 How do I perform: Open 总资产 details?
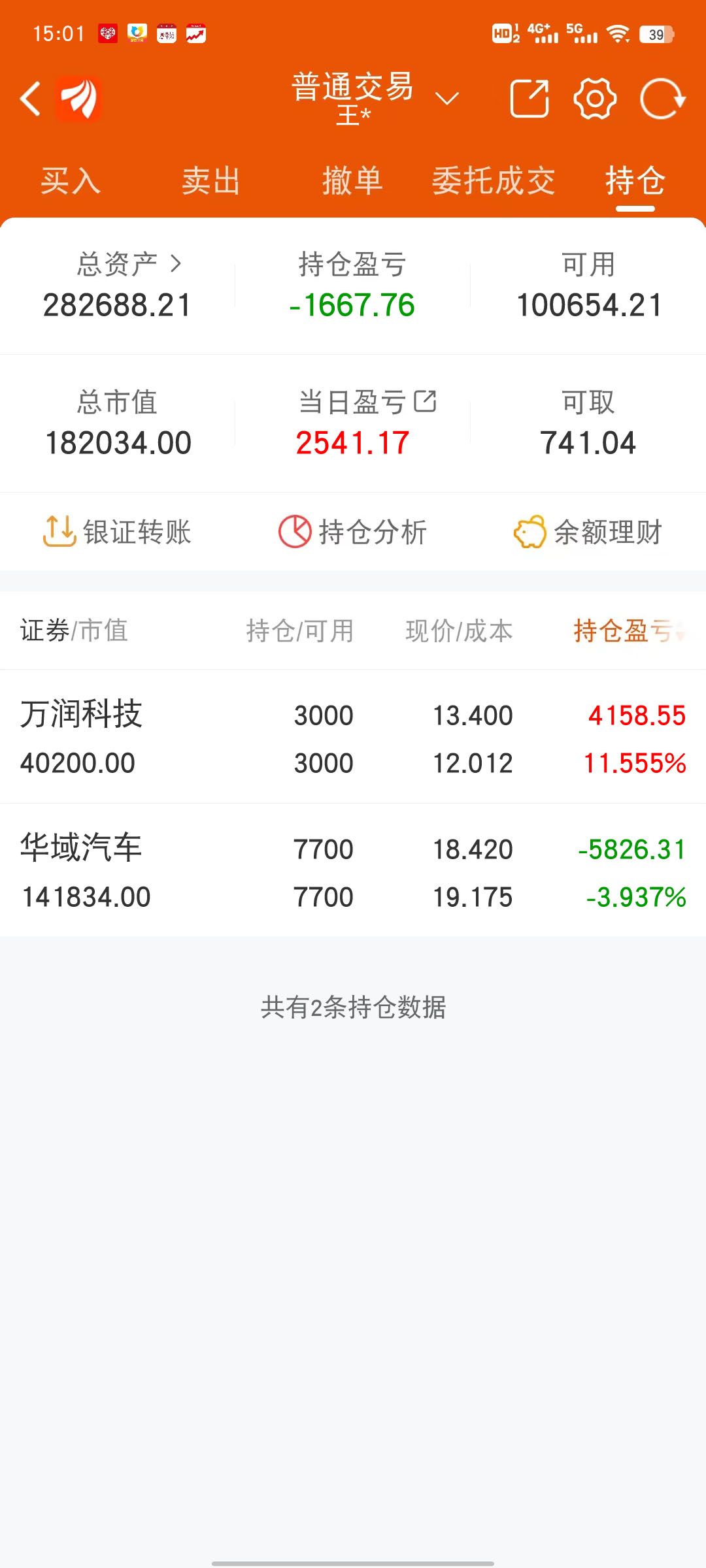tap(129, 264)
